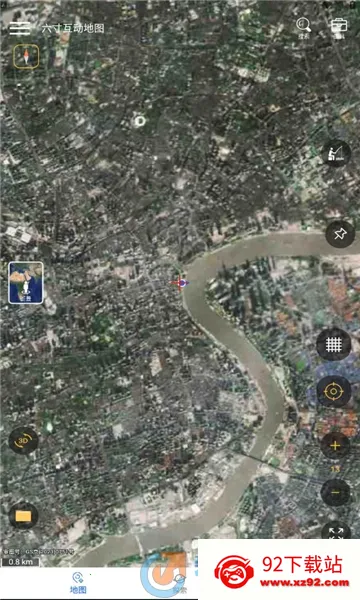Switch to the 探索 tab
Image resolution: width=360 pixels, height=600 pixels.
(179, 583)
